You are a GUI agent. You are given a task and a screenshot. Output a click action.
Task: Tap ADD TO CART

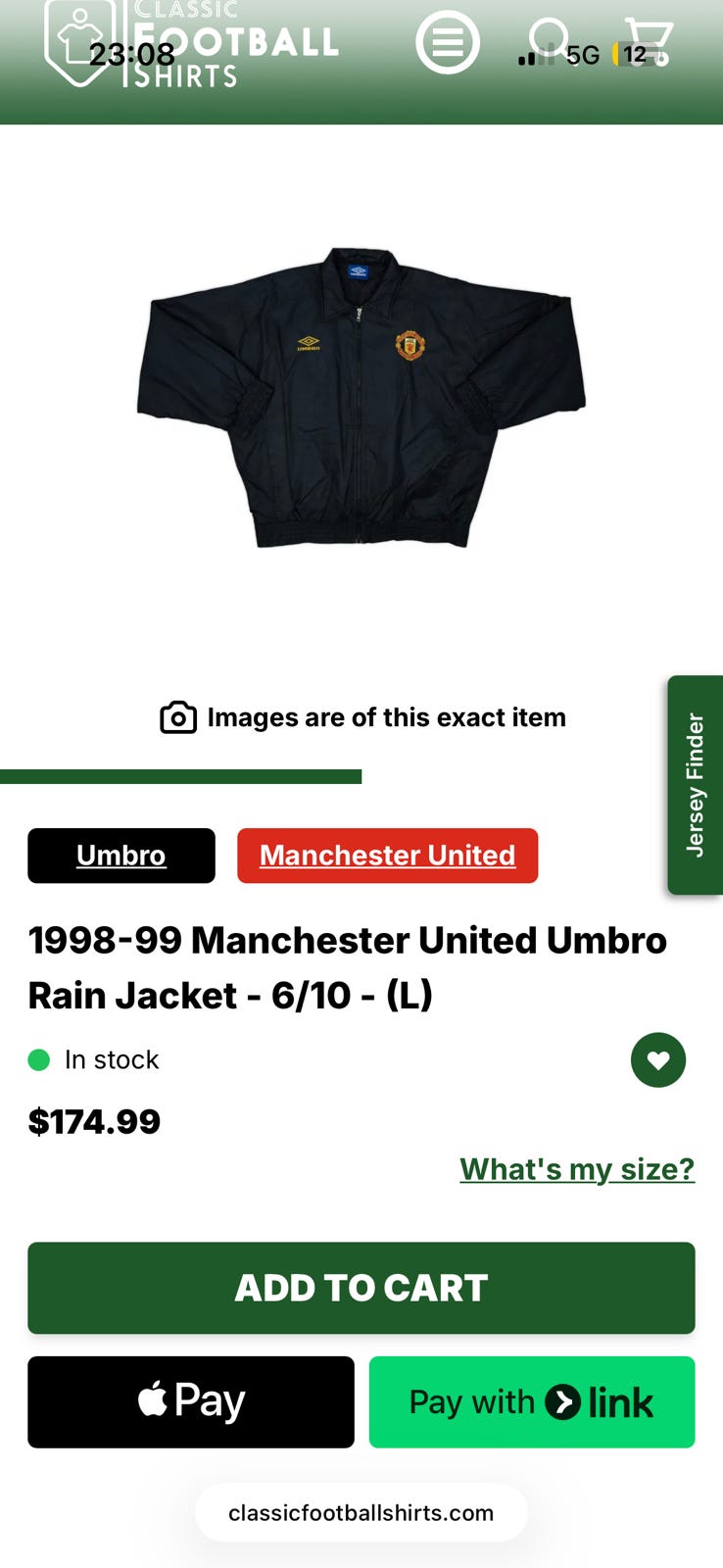click(x=361, y=1288)
